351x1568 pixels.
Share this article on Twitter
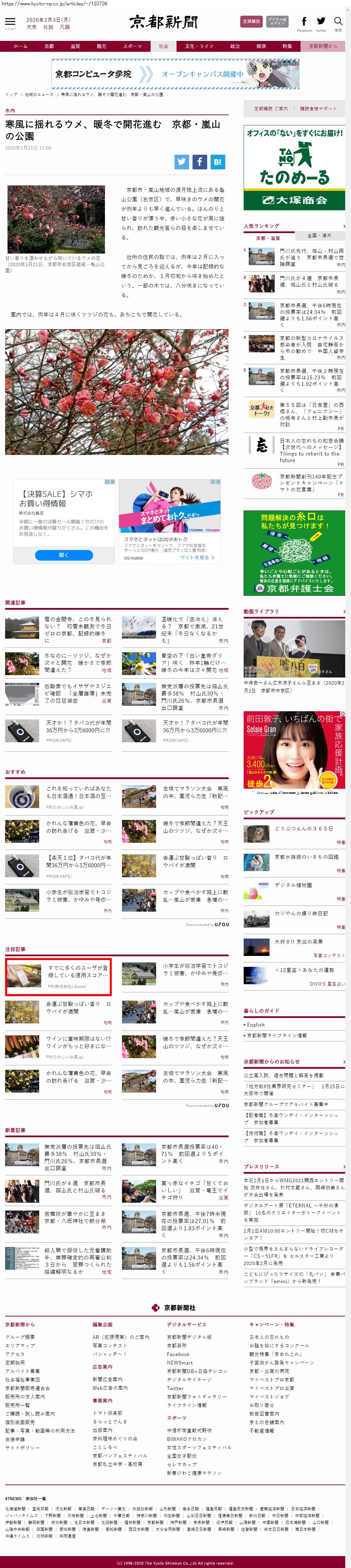point(181,162)
